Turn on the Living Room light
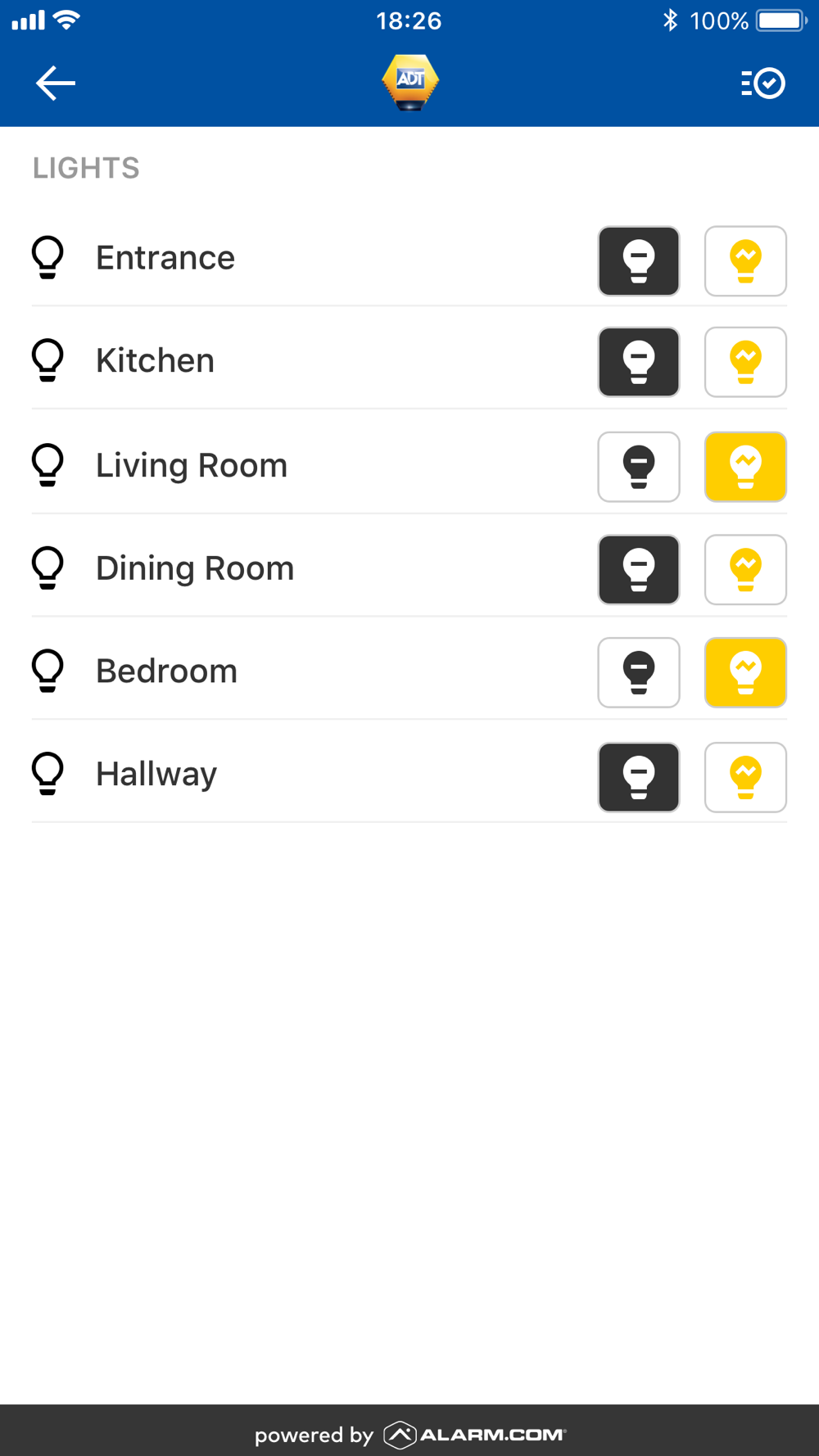This screenshot has width=819, height=1456. [x=745, y=467]
